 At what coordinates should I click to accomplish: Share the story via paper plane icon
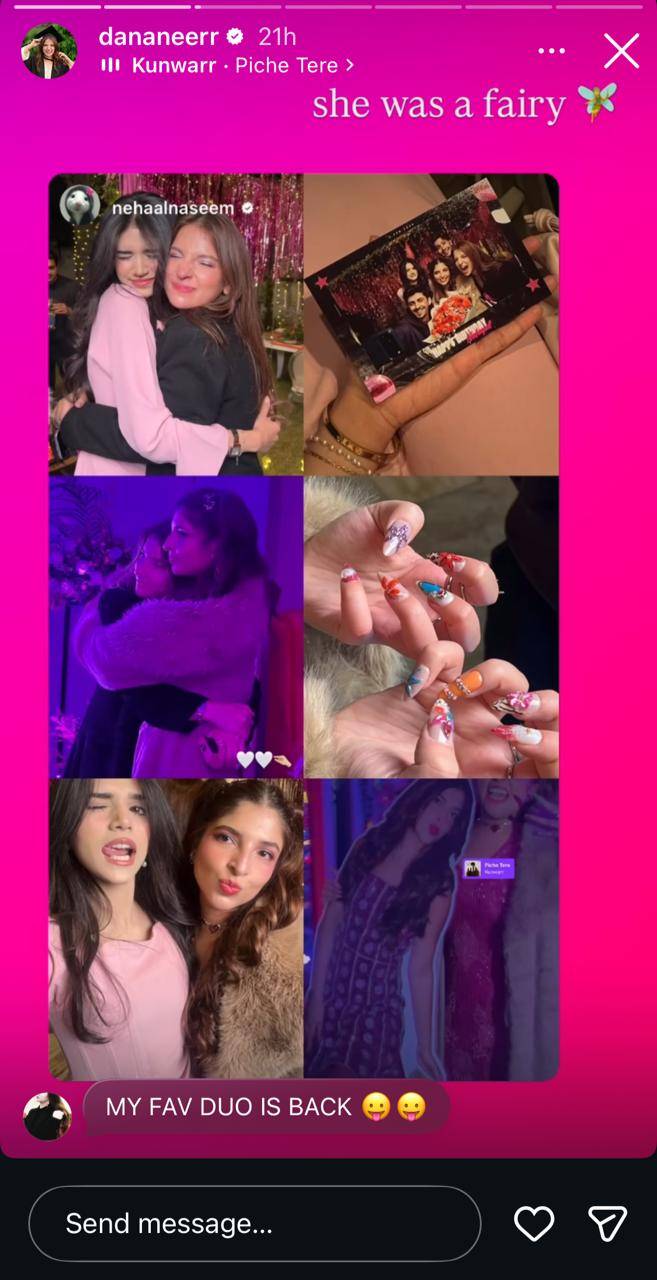[607, 1223]
